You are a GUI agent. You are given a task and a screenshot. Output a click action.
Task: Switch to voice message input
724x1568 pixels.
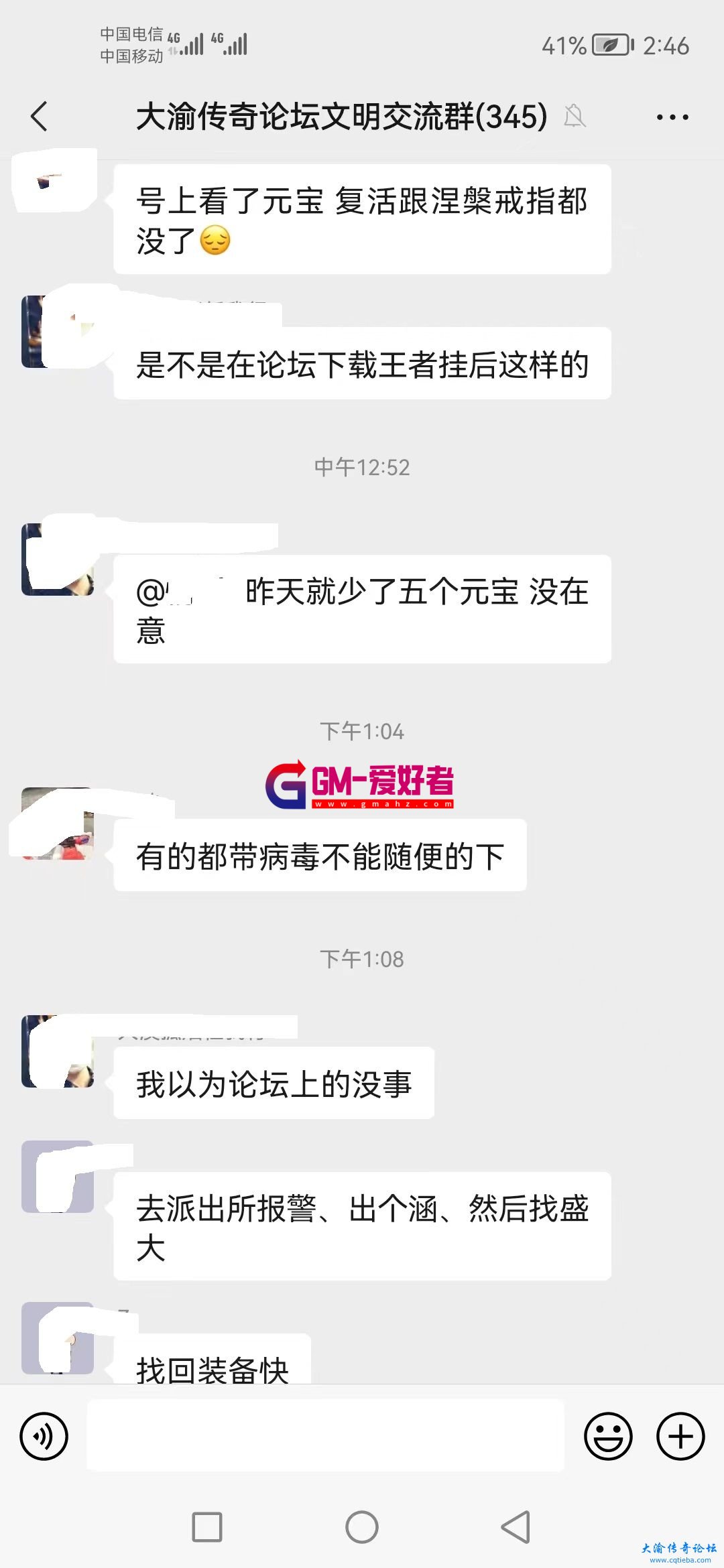[x=44, y=1437]
